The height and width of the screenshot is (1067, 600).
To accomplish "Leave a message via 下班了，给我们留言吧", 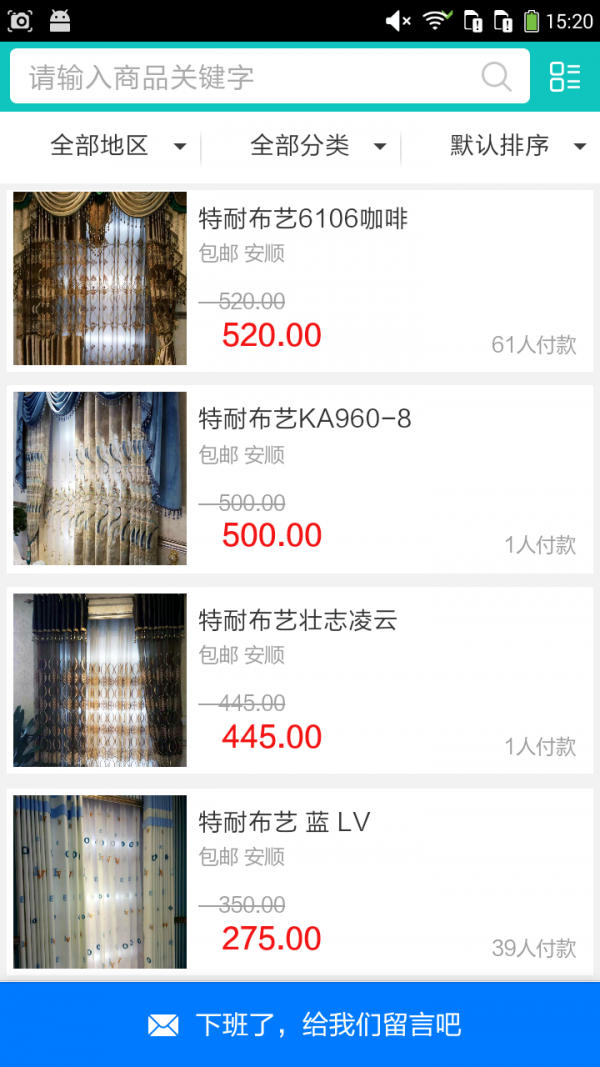I will pos(300,1025).
